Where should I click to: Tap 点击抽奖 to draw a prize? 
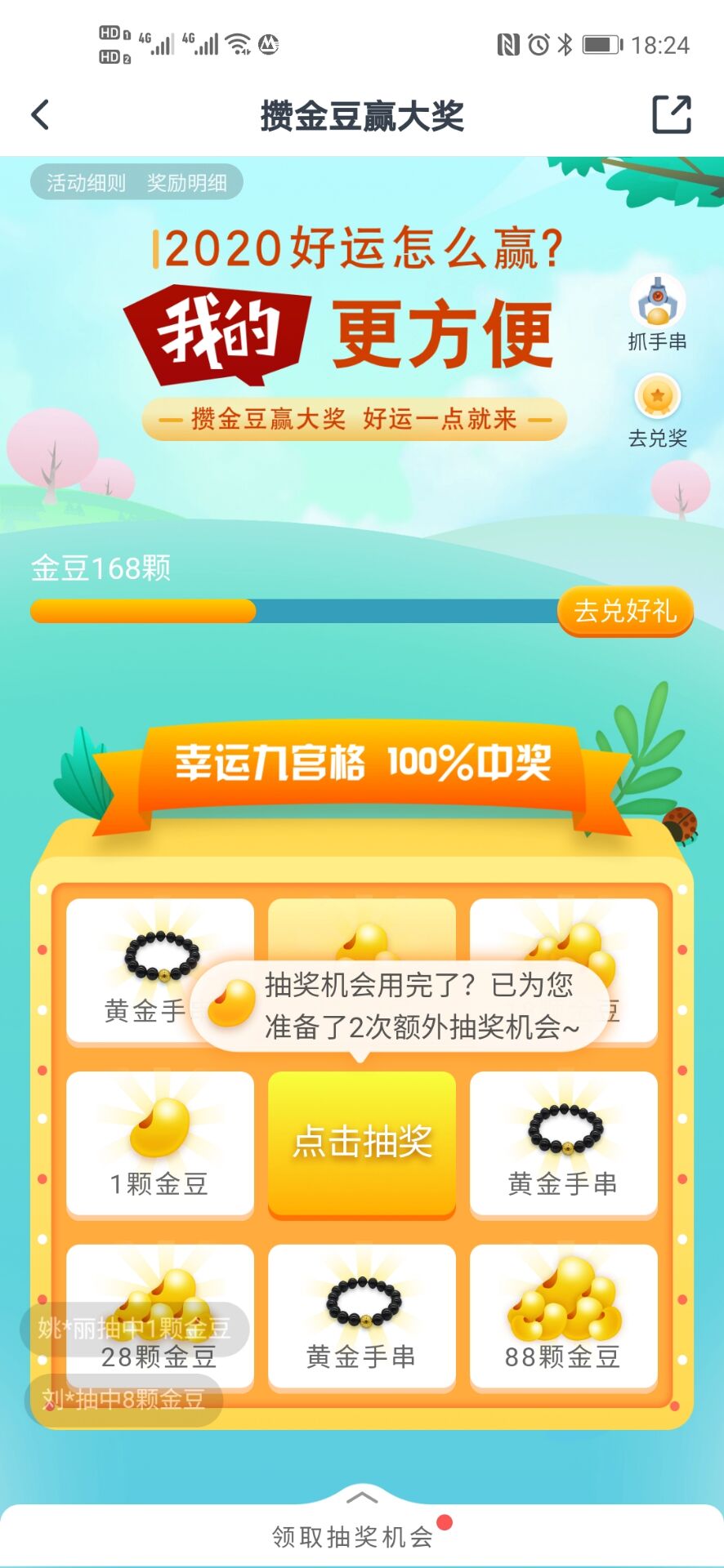(362, 1142)
